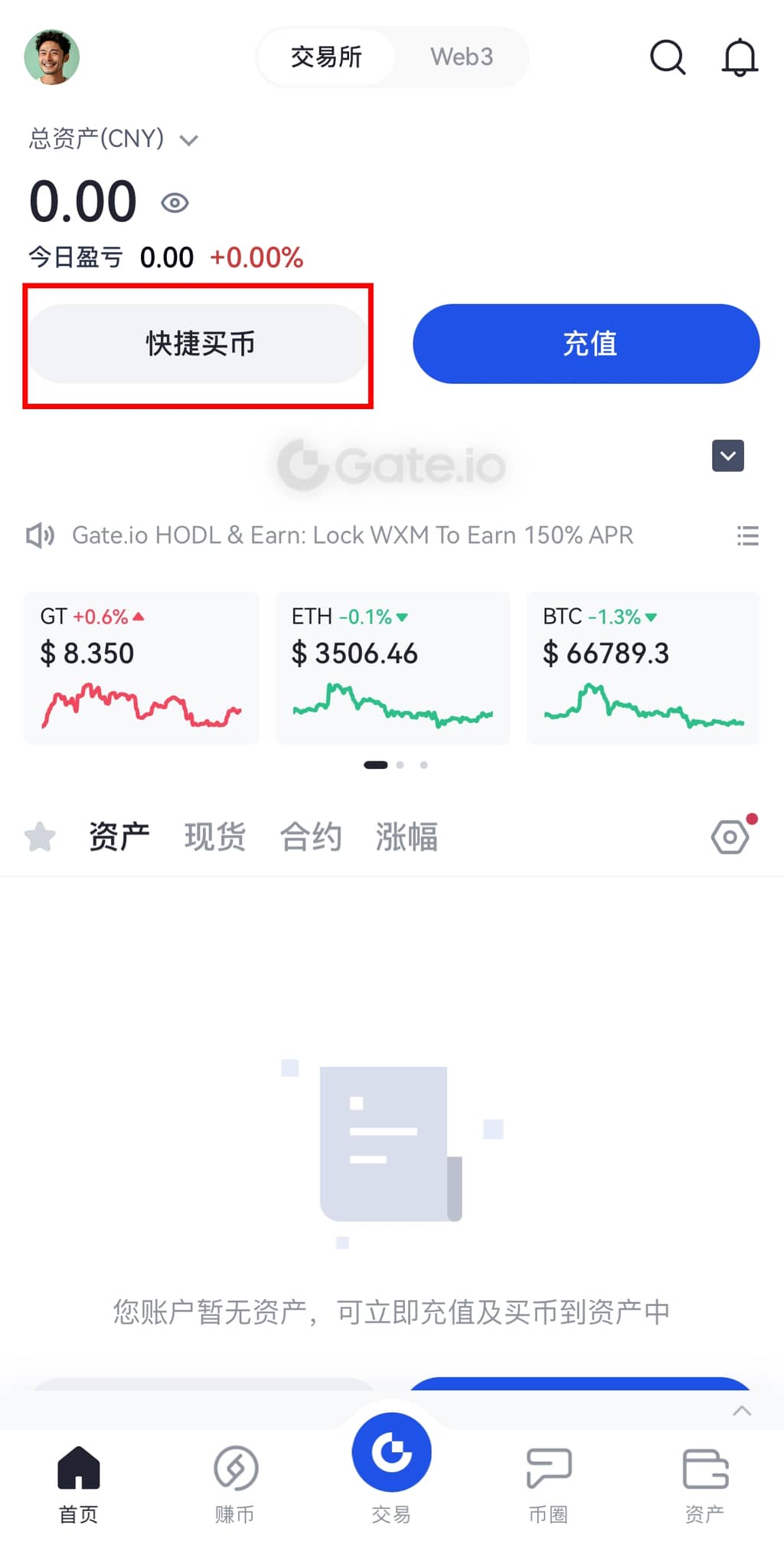Tap the blue 充值 button
This screenshot has height=1542, width=784.
tap(586, 344)
